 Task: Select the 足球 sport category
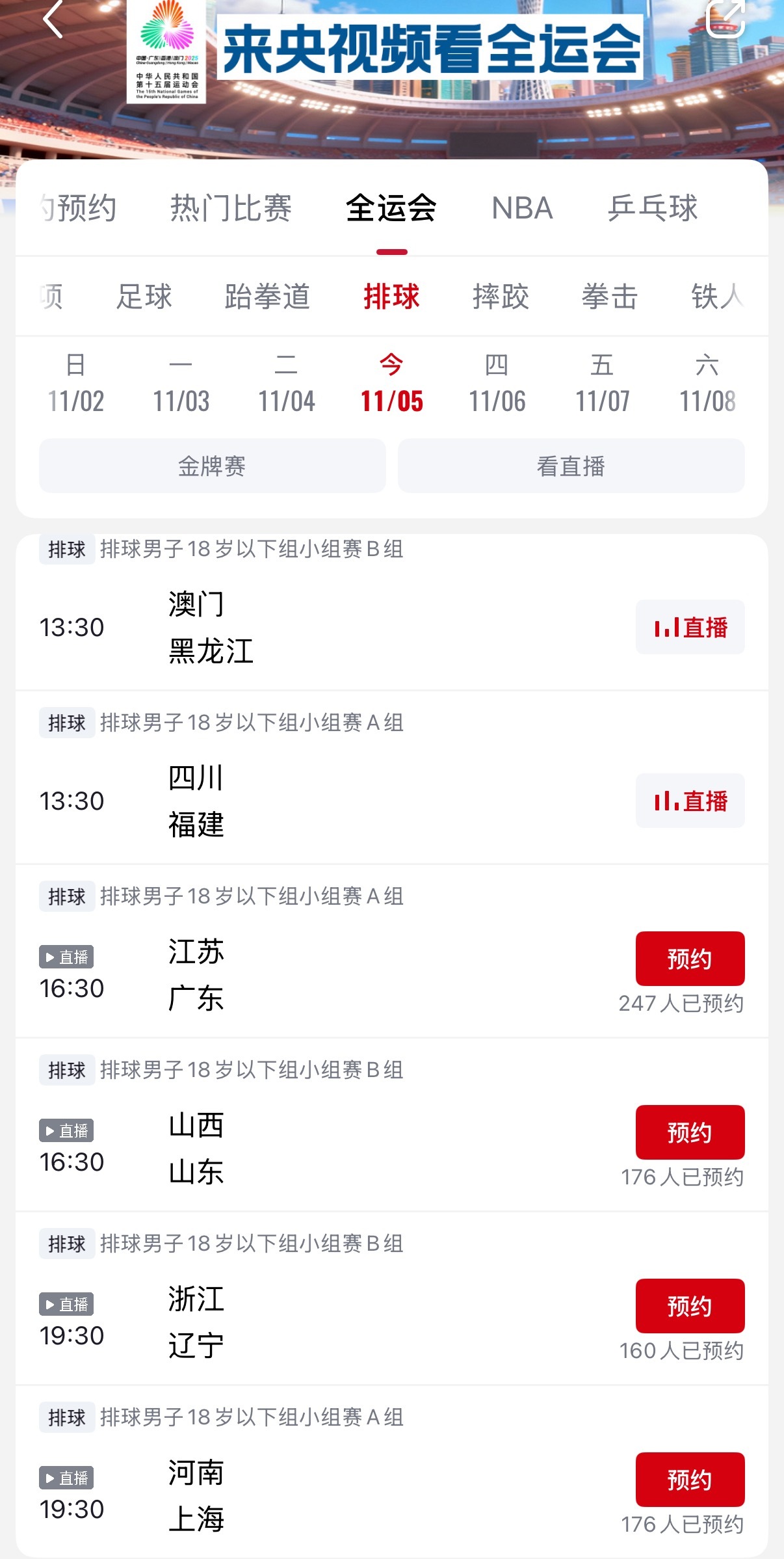coord(146,297)
